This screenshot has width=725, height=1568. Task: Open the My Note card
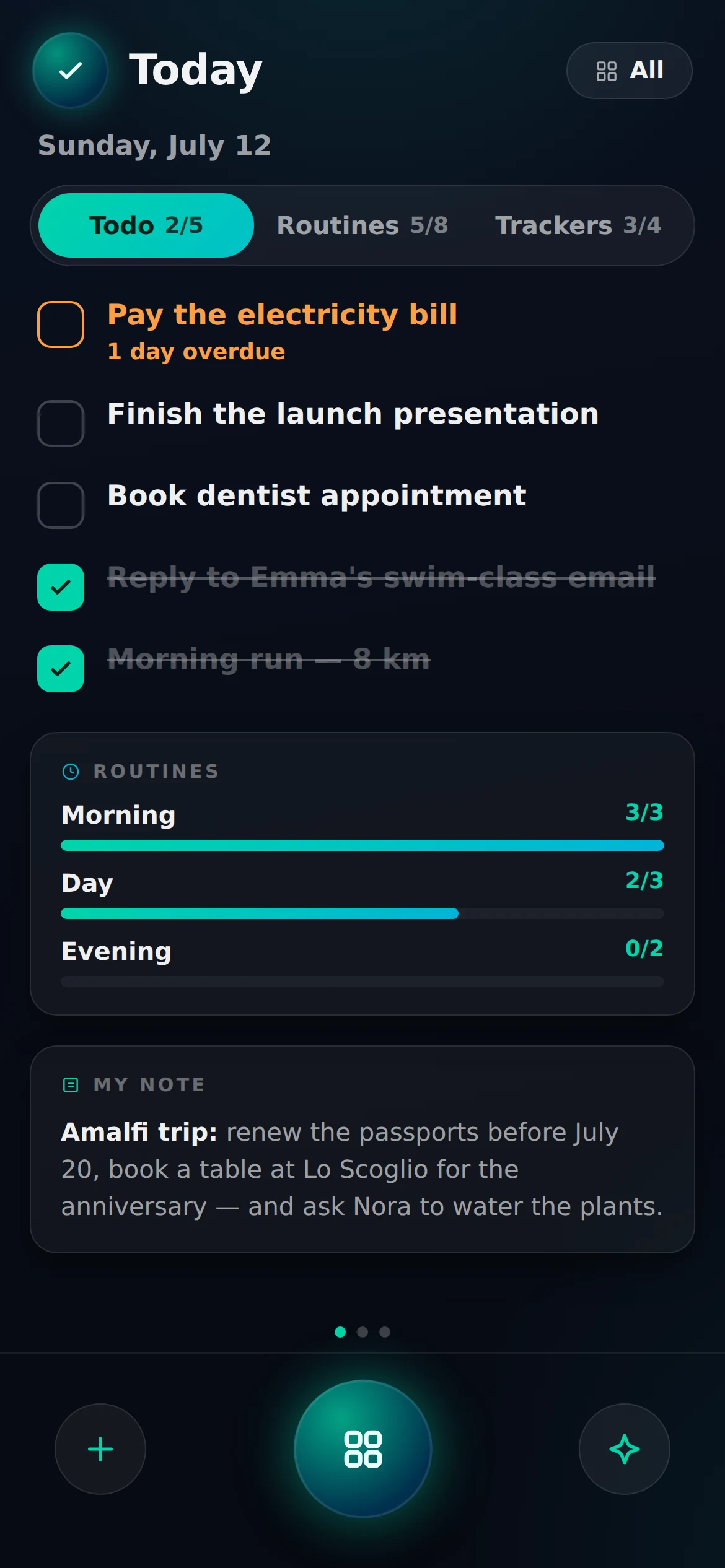(x=362, y=1149)
